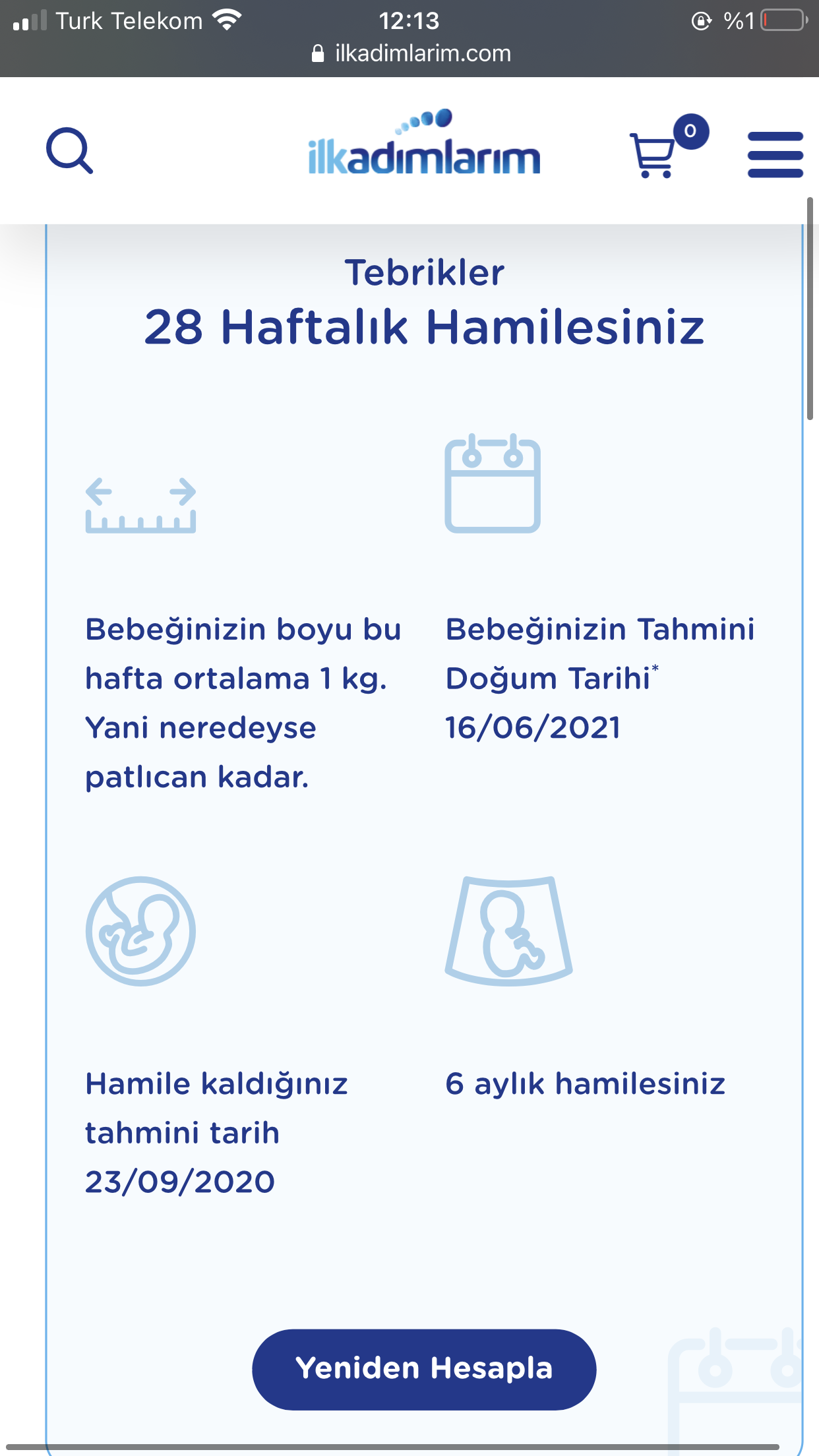
Task: Tap the ilkadimlarim.com address bar
Action: click(411, 53)
